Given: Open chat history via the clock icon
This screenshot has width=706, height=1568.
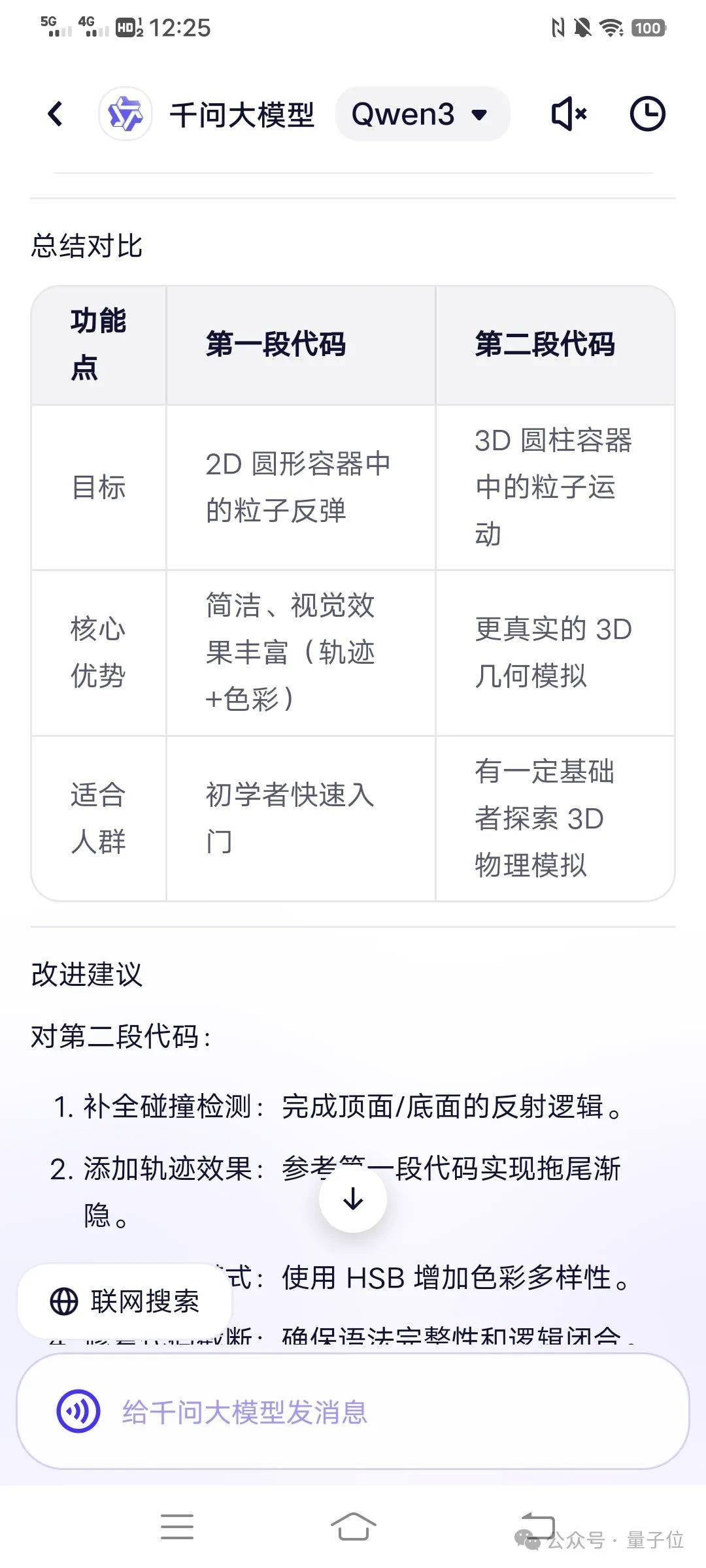Looking at the screenshot, I should 647,113.
